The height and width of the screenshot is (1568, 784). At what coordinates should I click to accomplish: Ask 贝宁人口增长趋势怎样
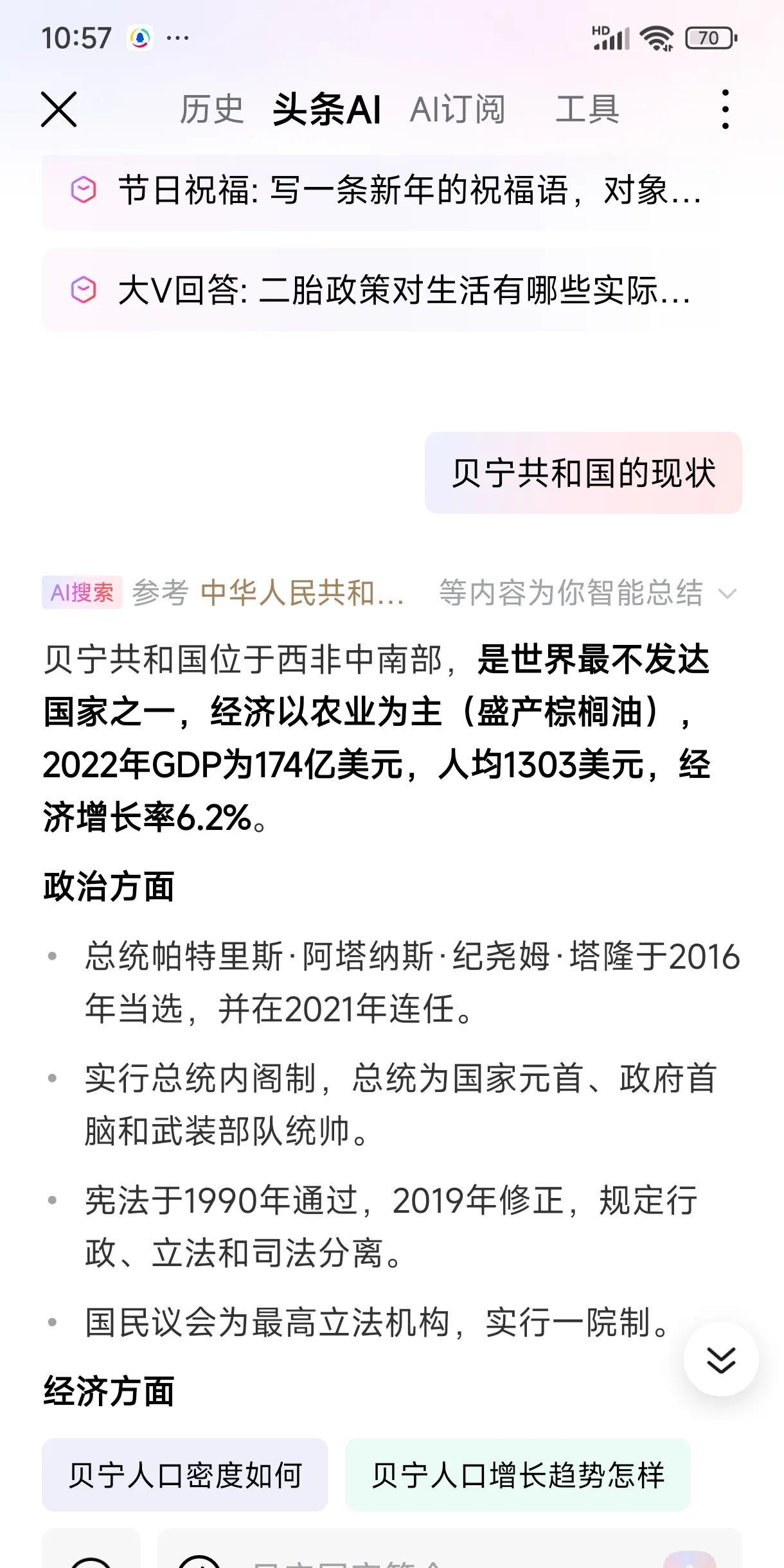(x=518, y=1475)
